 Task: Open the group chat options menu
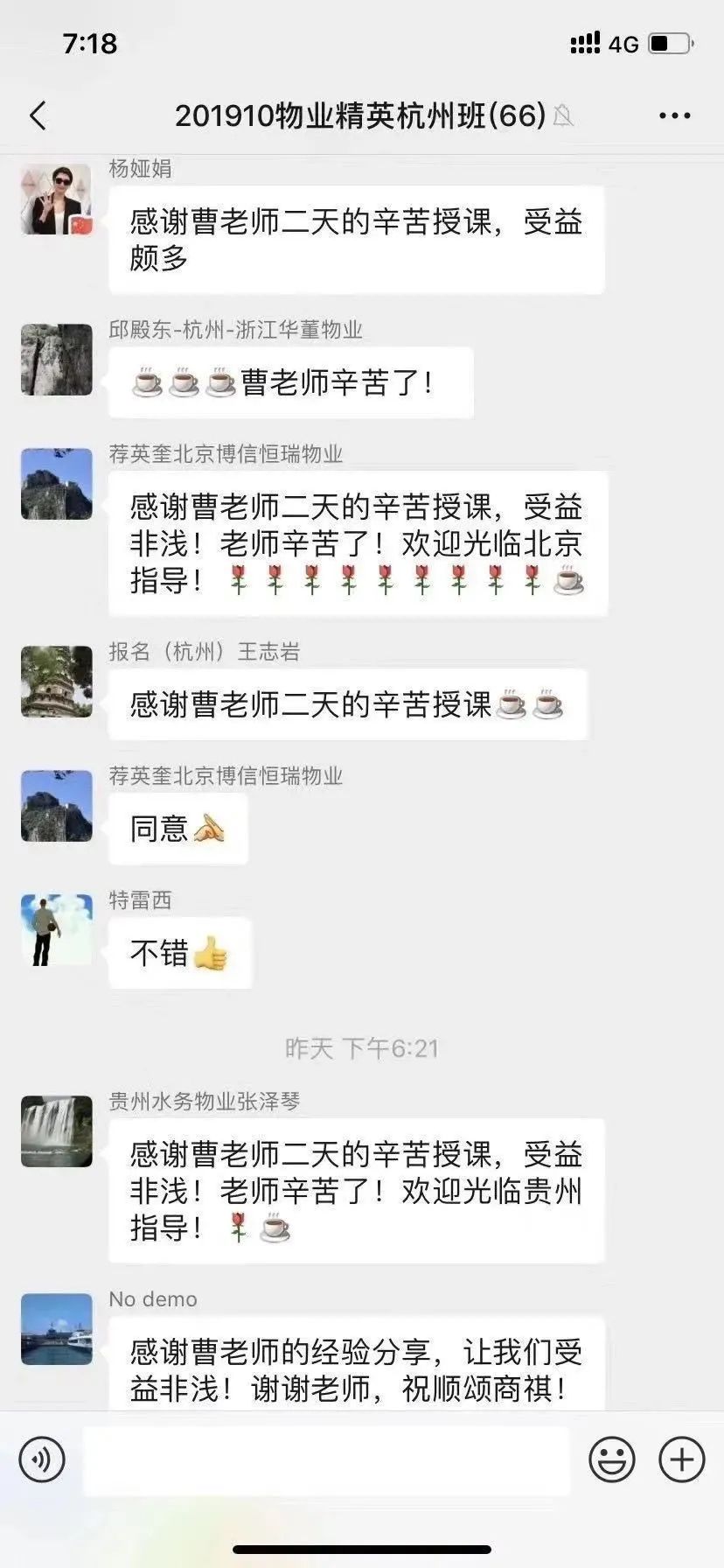(674, 115)
